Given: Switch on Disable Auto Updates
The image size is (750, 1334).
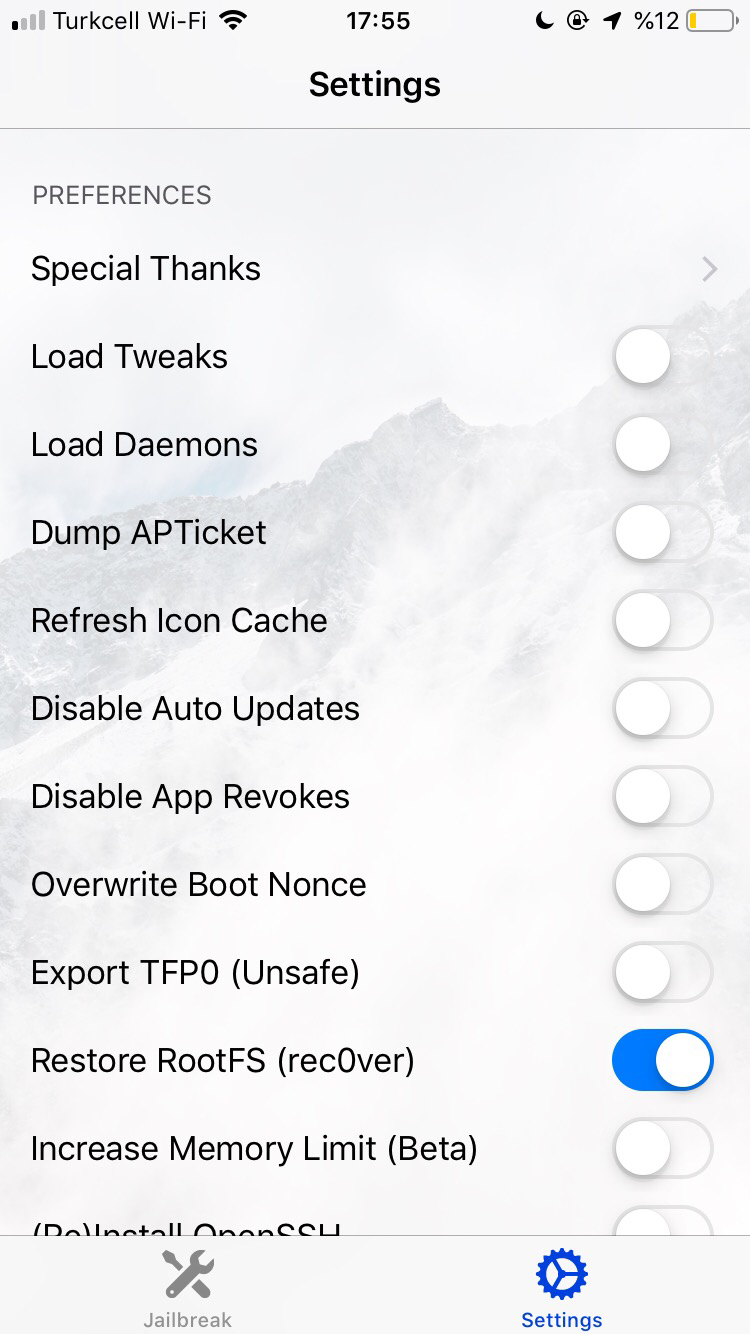Looking at the screenshot, I should 662,709.
